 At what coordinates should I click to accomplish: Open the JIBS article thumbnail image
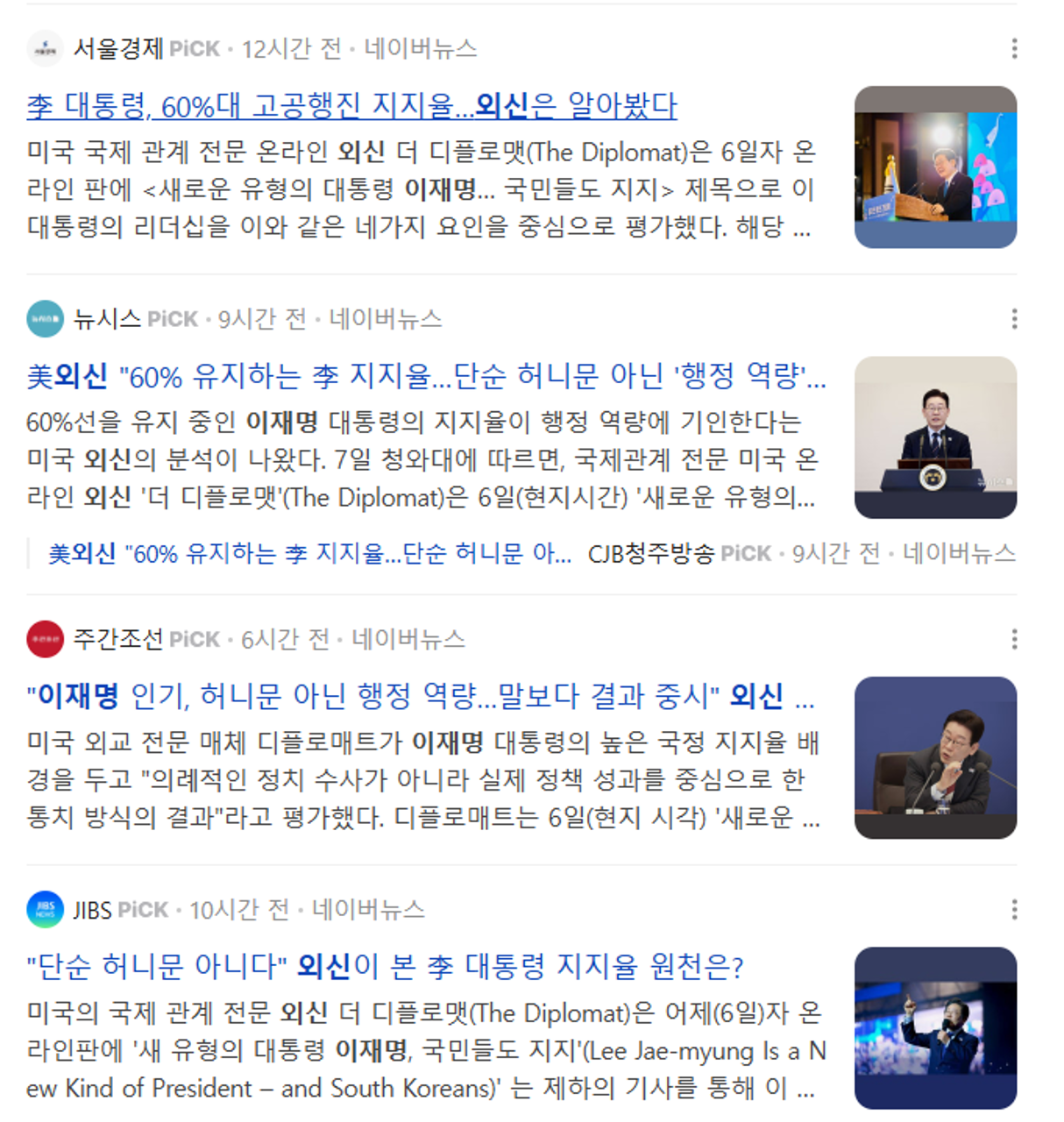click(935, 1027)
